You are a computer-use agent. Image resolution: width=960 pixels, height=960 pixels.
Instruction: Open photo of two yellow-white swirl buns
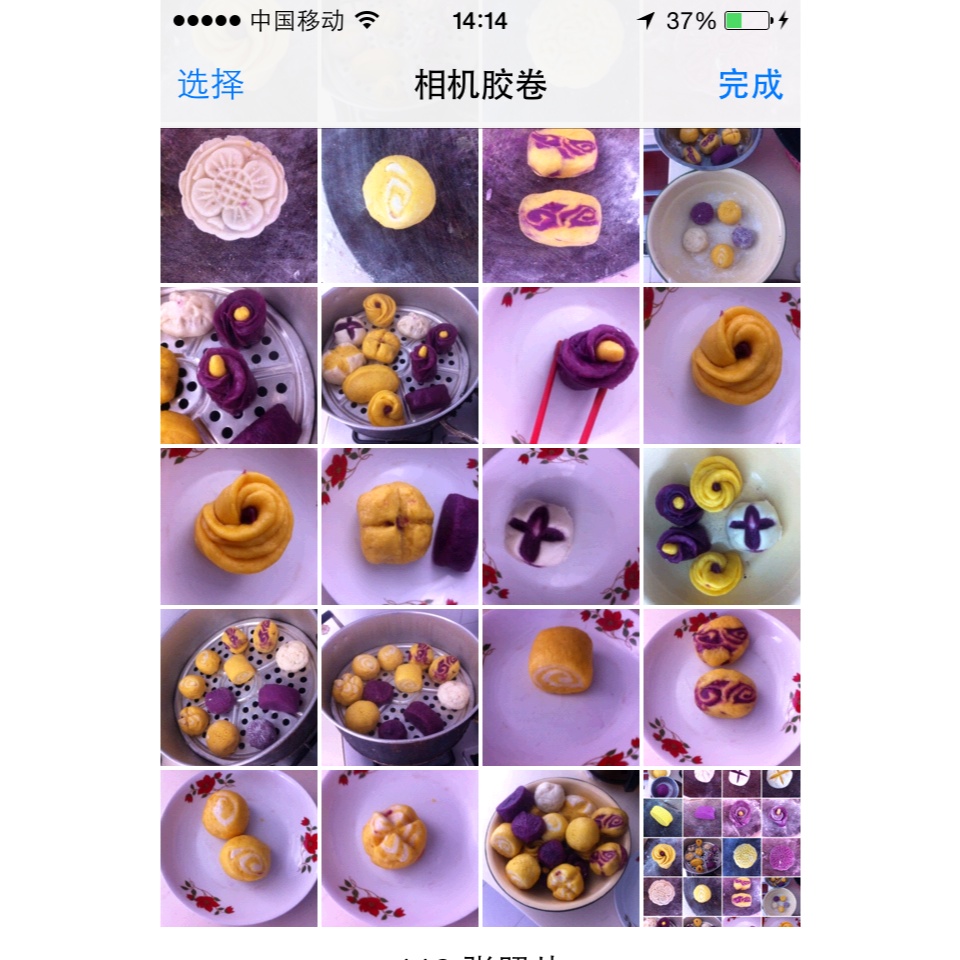tap(238, 848)
